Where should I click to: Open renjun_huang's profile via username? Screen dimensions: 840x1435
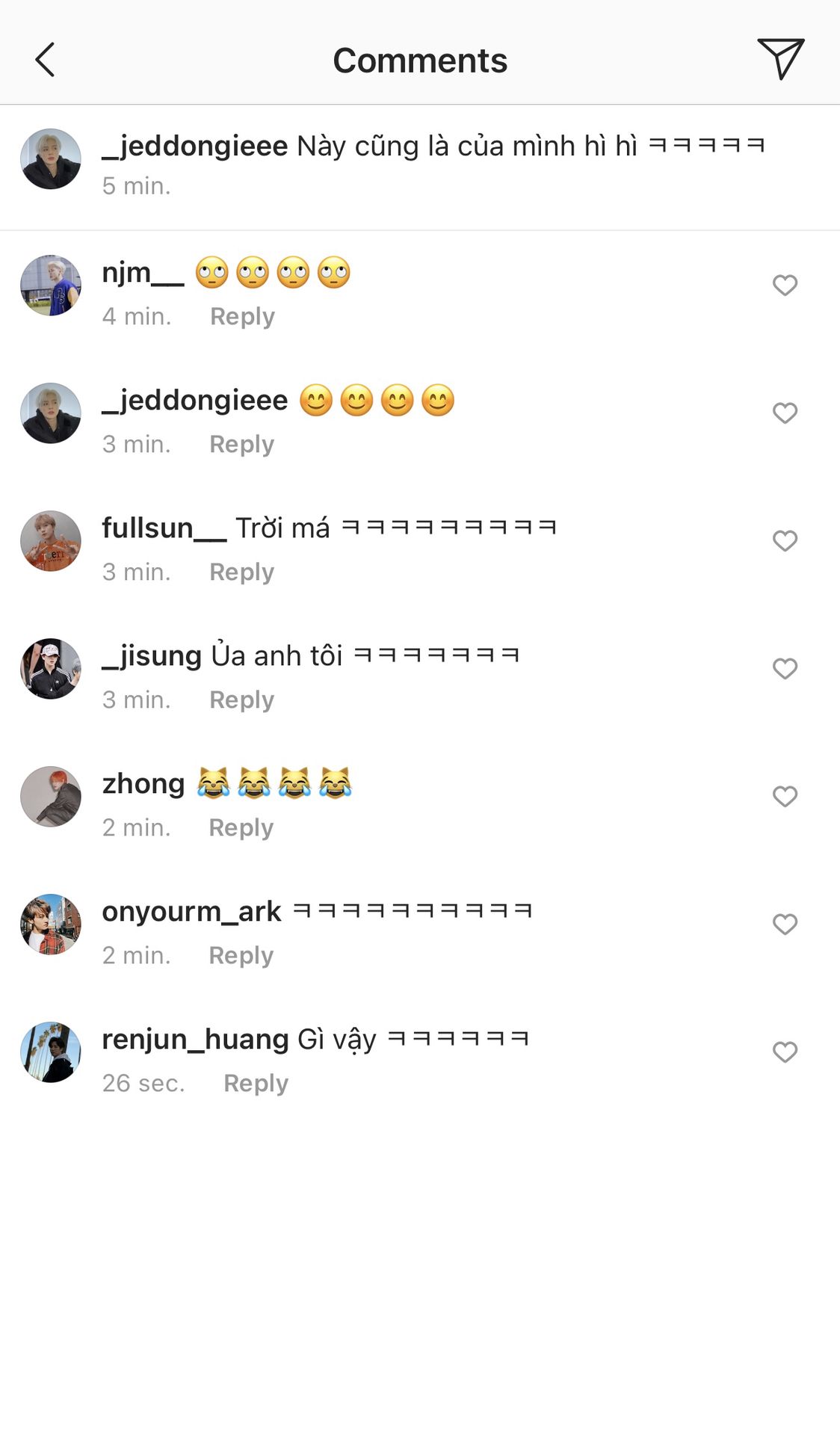[x=195, y=1039]
